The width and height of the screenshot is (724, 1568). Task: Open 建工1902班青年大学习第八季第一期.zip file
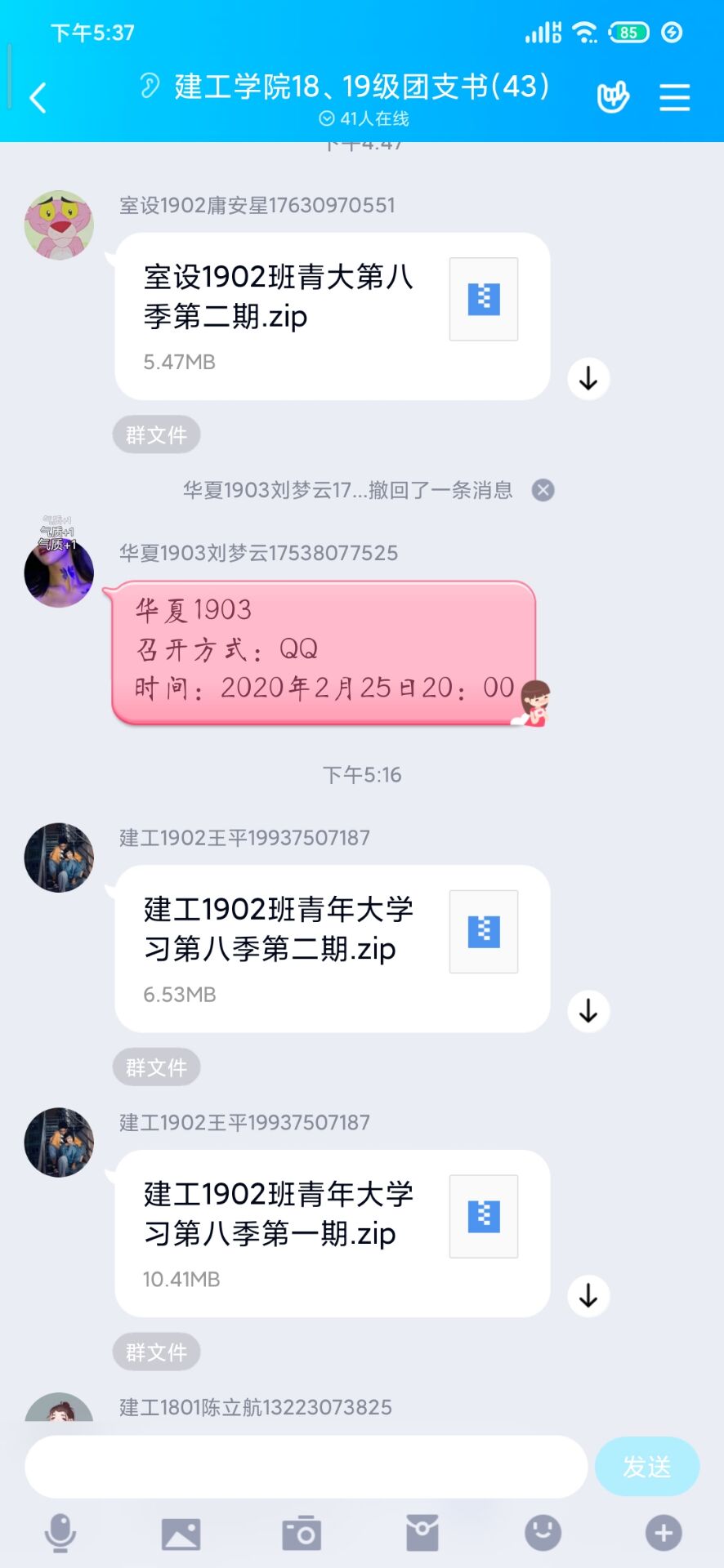pyautogui.click(x=332, y=1233)
